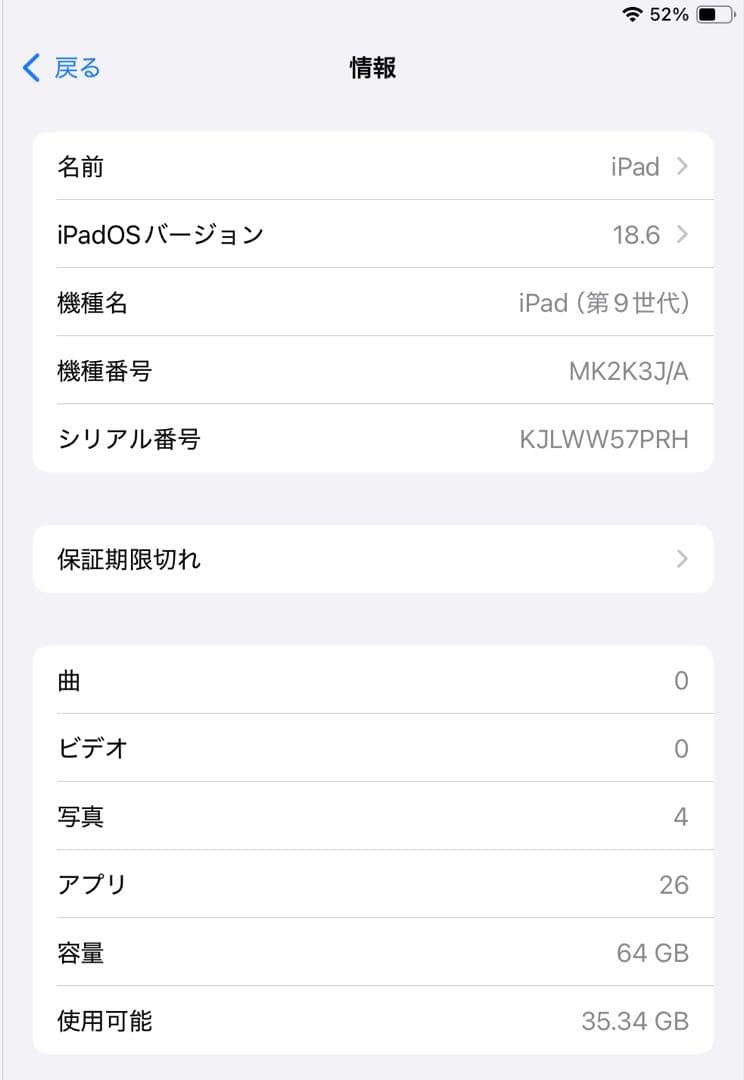Expand the iPadOSバージョン 18.6 details

pos(371,235)
